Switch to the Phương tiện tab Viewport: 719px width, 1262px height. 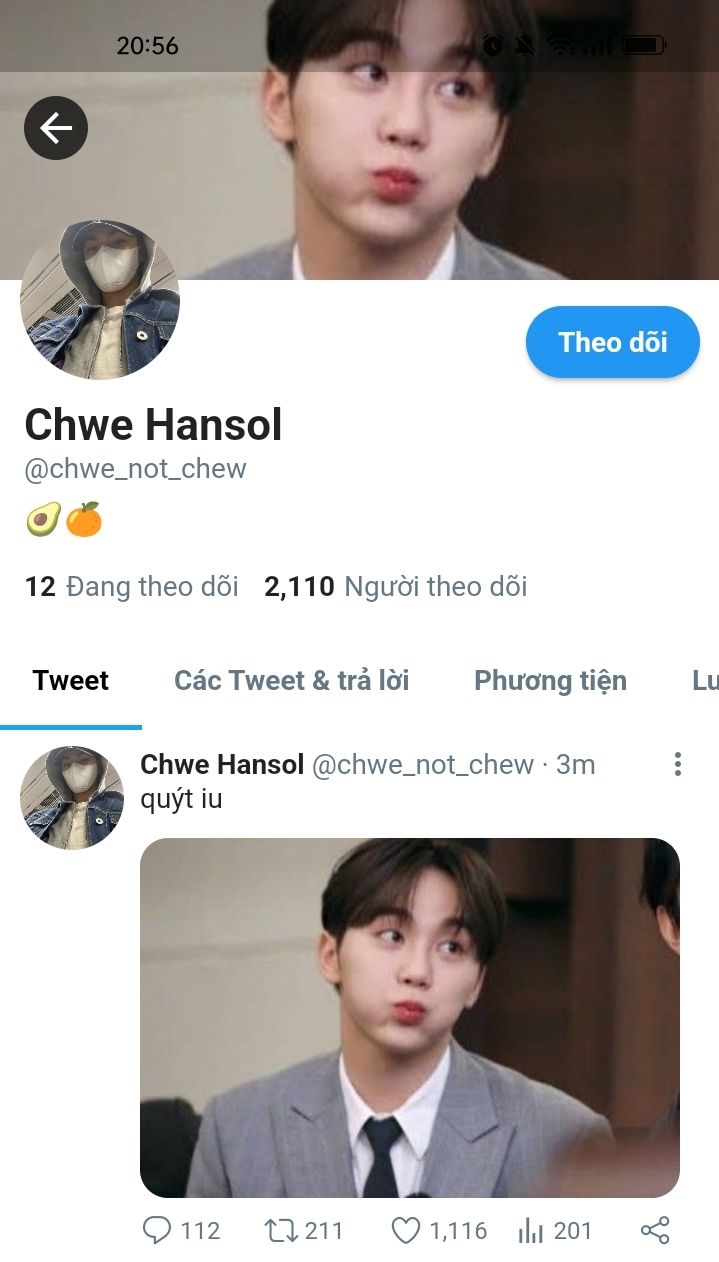pyautogui.click(x=550, y=681)
